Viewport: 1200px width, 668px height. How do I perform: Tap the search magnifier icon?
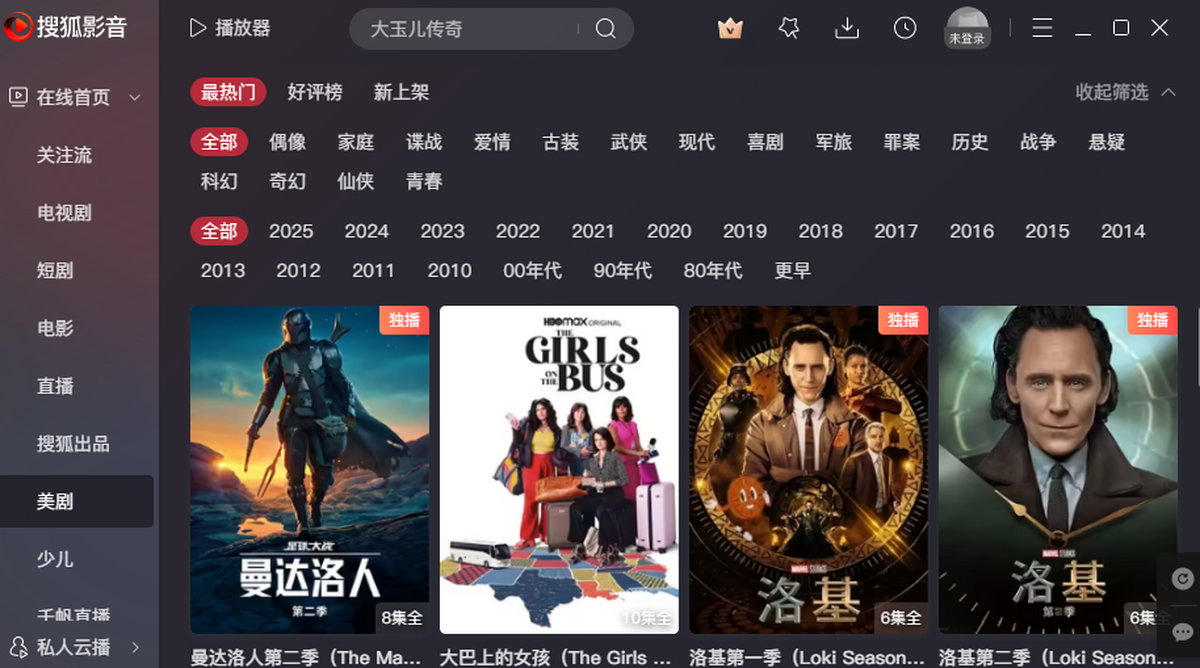tap(605, 28)
